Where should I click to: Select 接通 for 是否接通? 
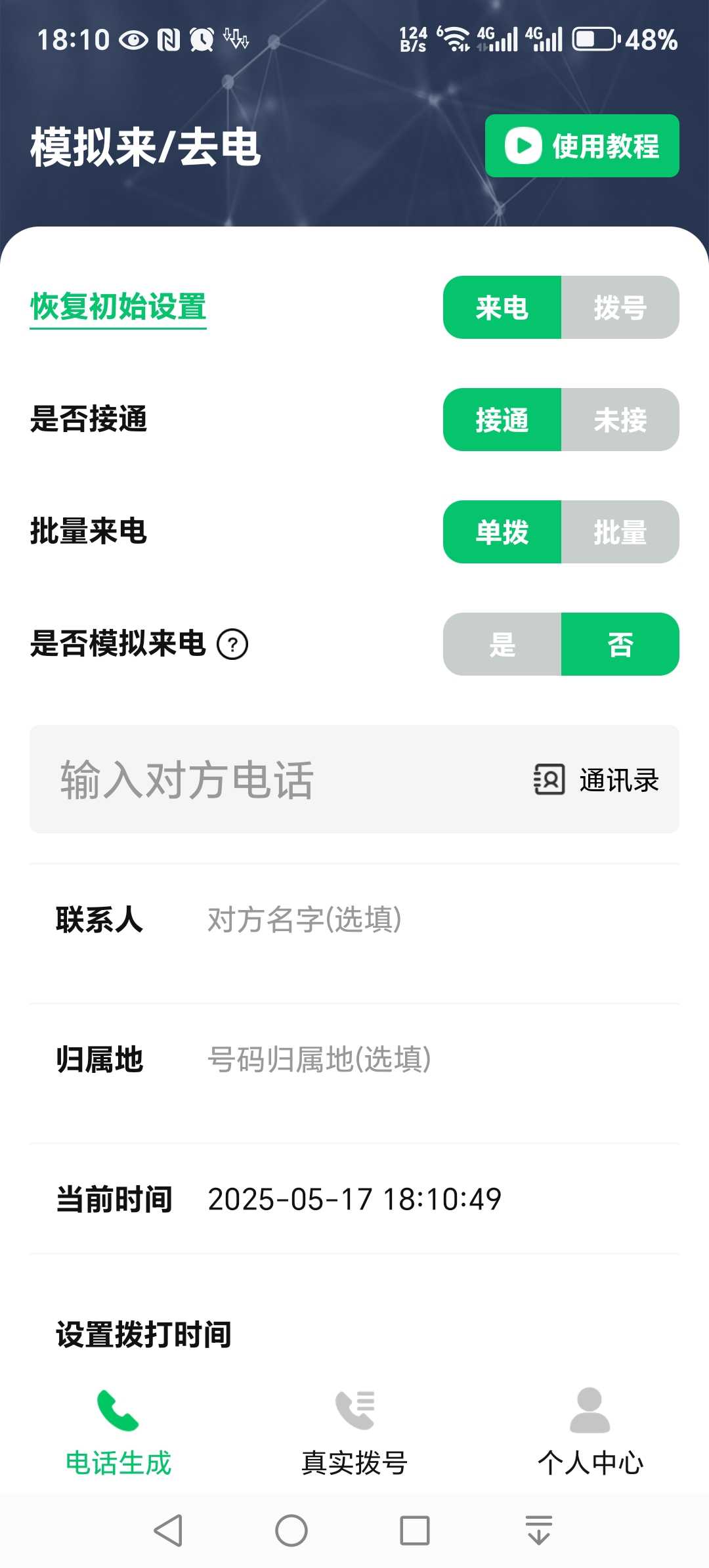click(x=502, y=420)
